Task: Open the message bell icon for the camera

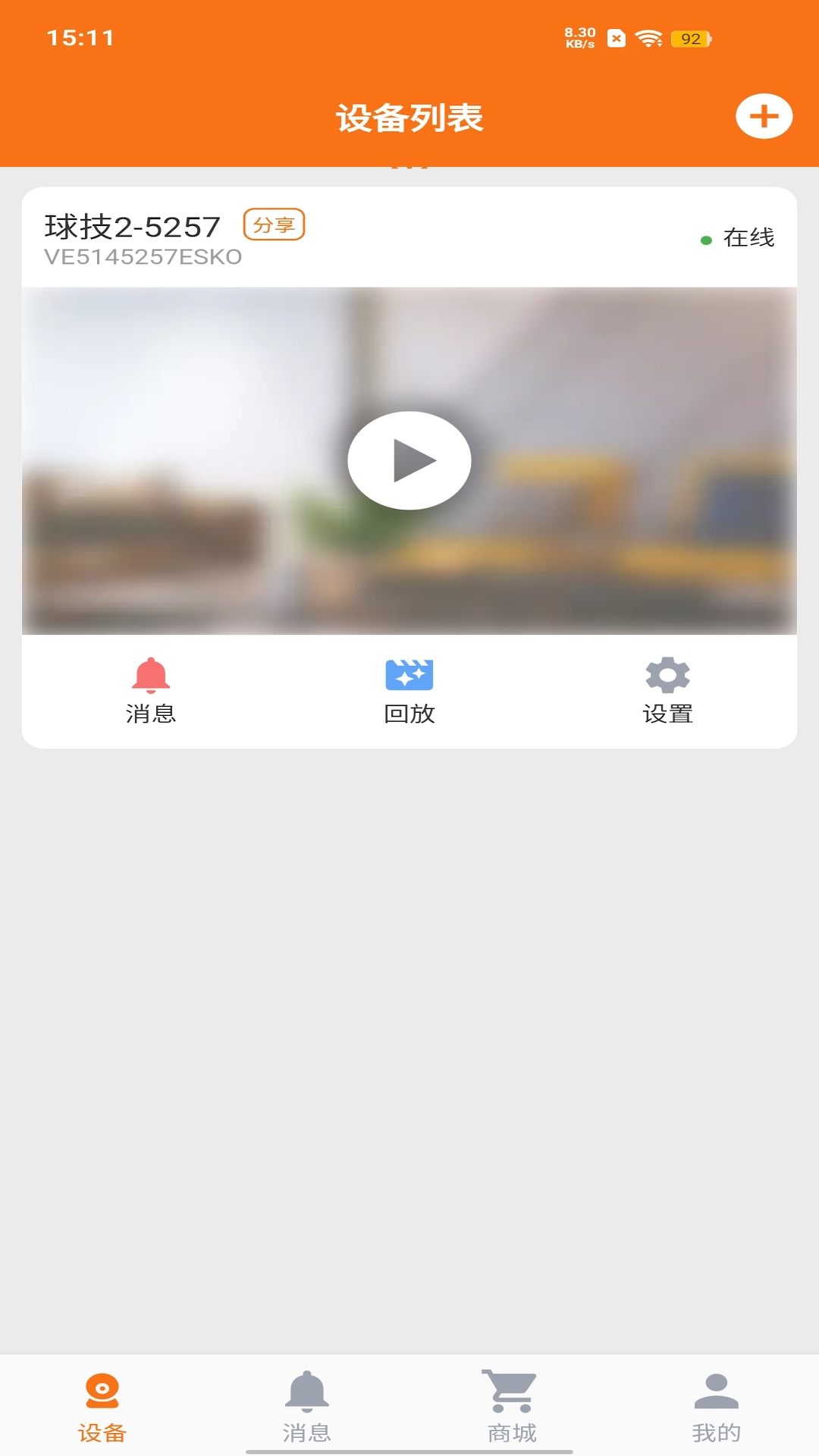Action: pyautogui.click(x=149, y=675)
